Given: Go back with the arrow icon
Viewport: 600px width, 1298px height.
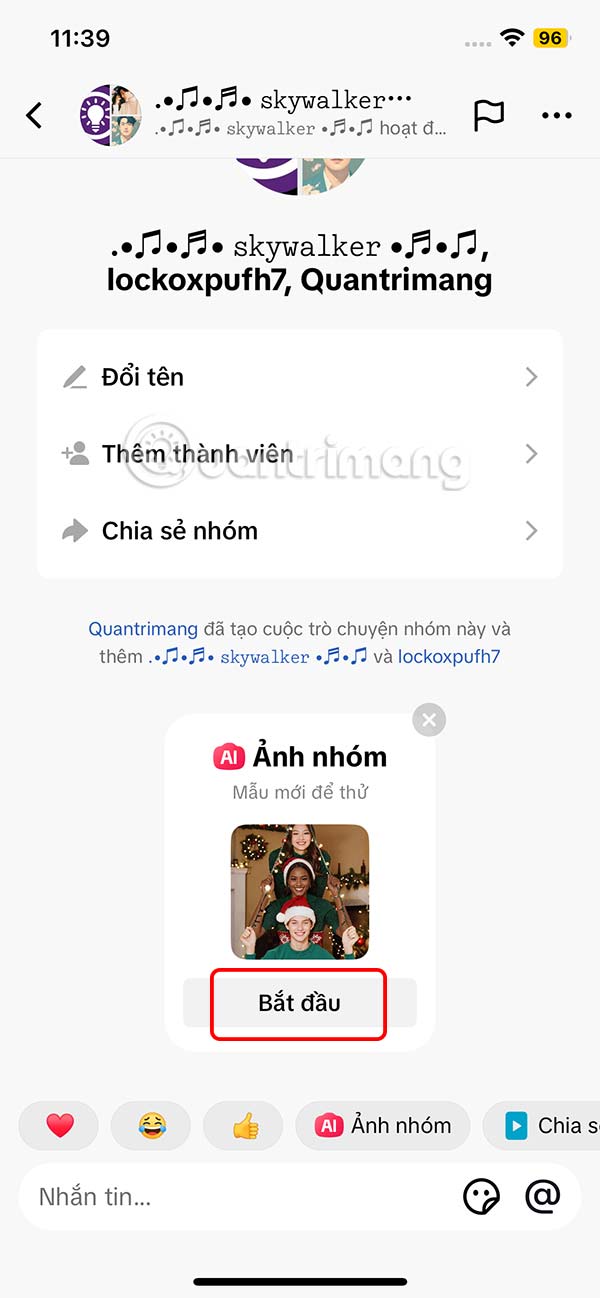Looking at the screenshot, I should [35, 116].
